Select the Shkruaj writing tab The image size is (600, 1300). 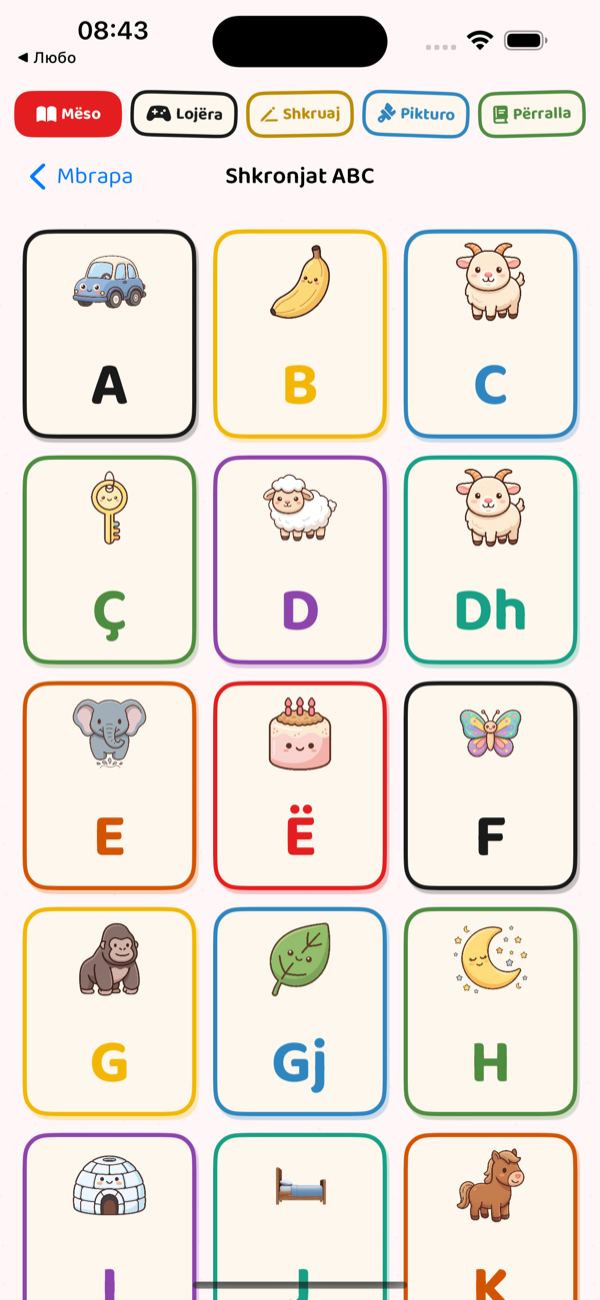pos(300,114)
